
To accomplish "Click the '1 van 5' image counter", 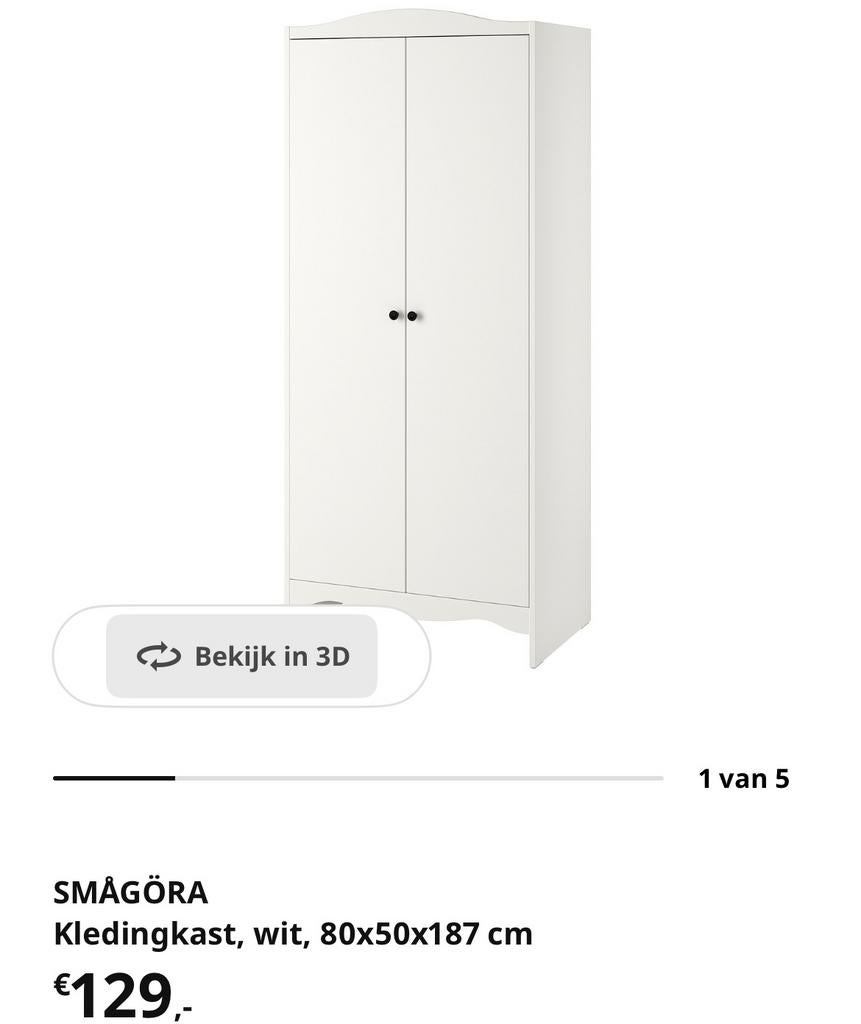I will (744, 776).
